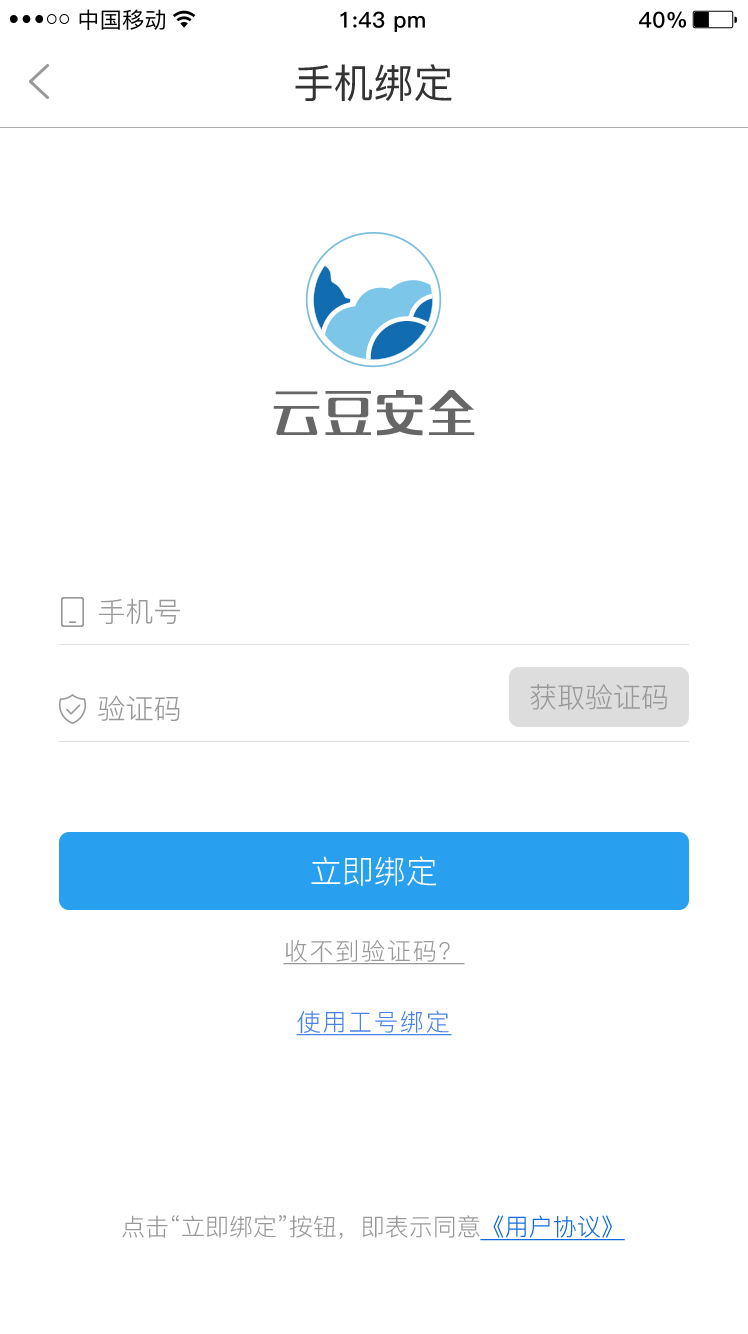
Task: Go back using the top-left arrow
Action: 39,82
